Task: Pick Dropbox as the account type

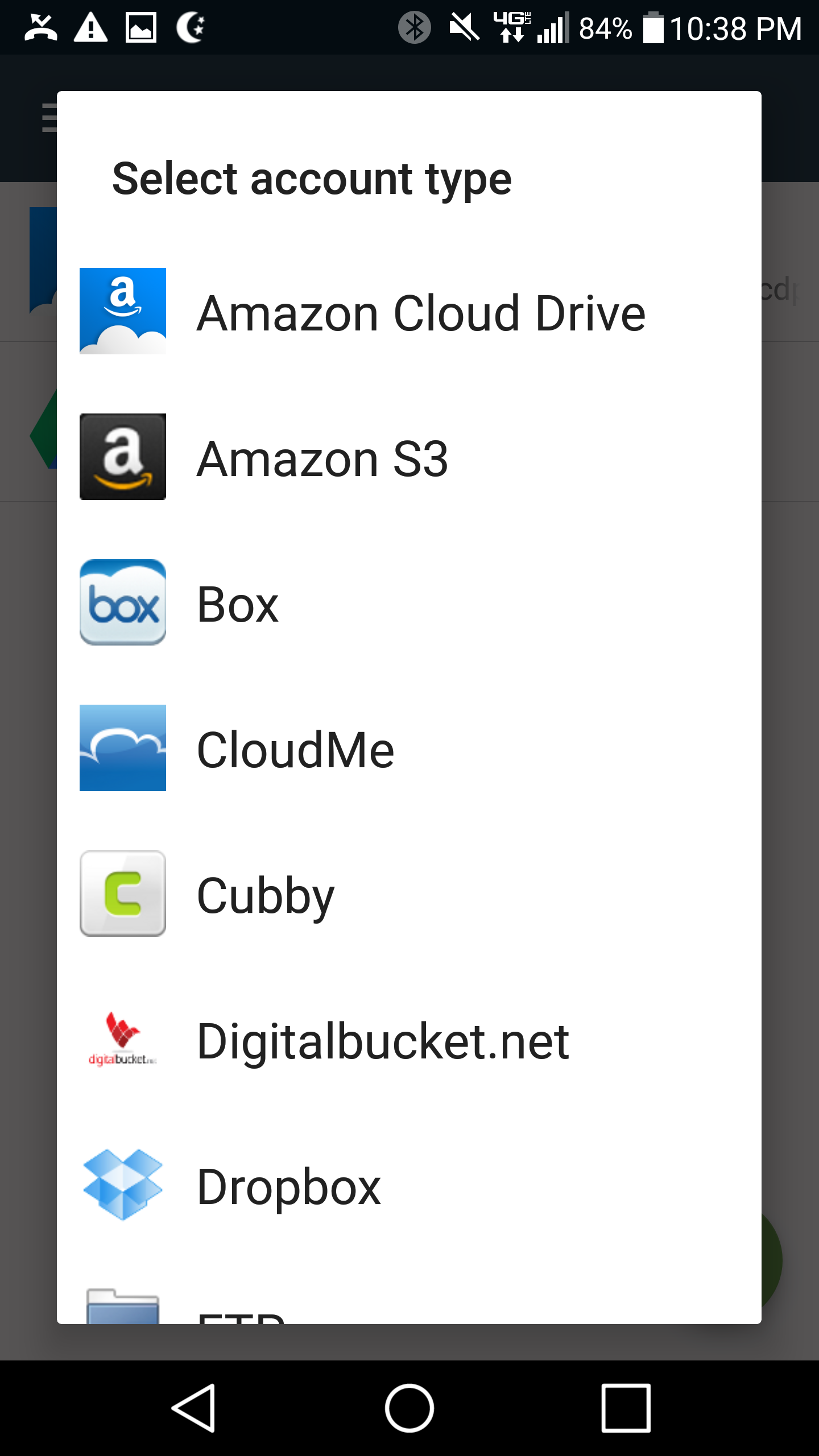Action: (x=409, y=1185)
